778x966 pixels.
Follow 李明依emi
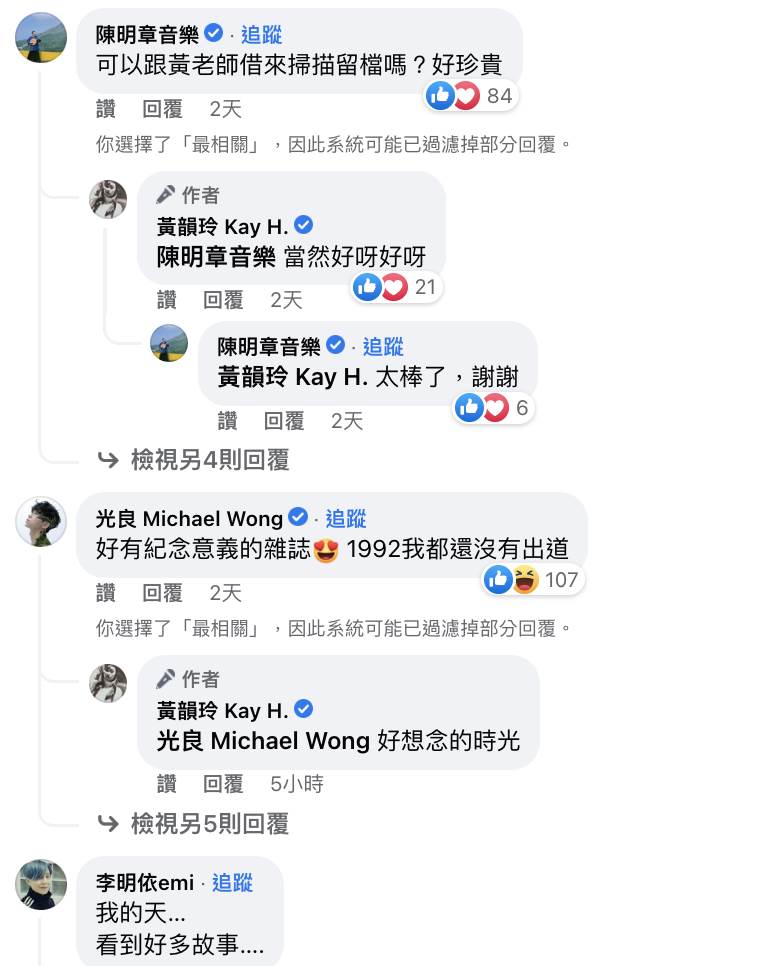coord(232,882)
